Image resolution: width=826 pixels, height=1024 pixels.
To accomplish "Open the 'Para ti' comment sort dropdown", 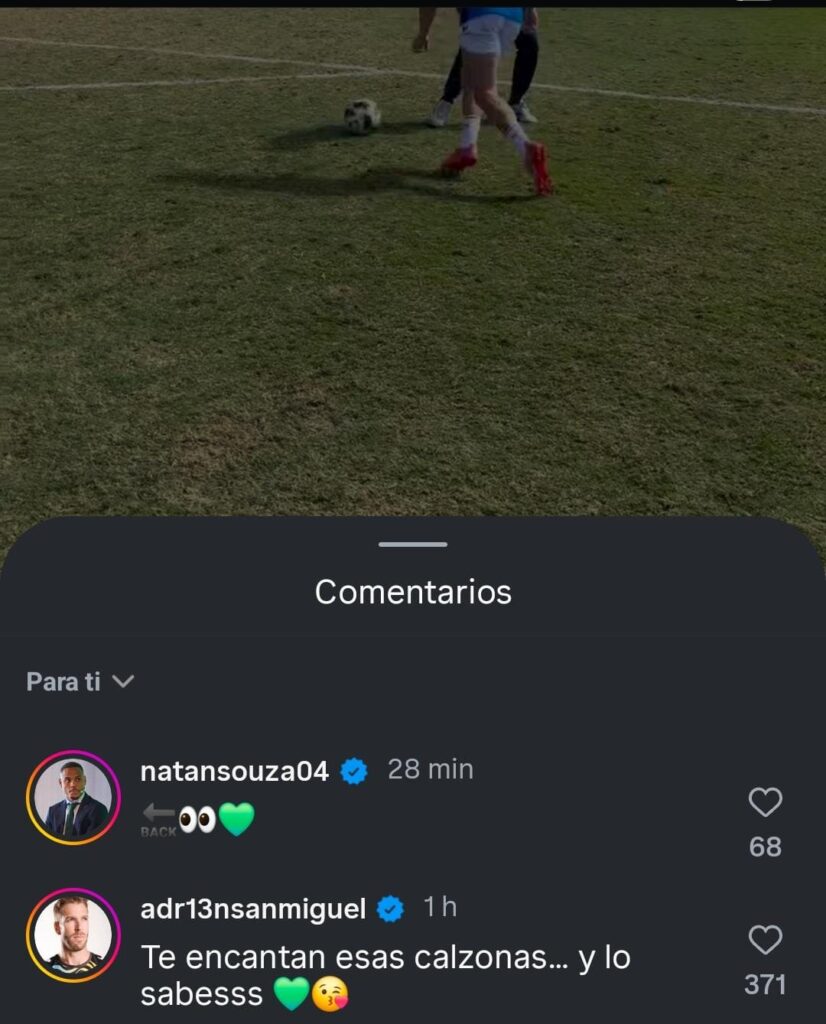I will point(80,682).
